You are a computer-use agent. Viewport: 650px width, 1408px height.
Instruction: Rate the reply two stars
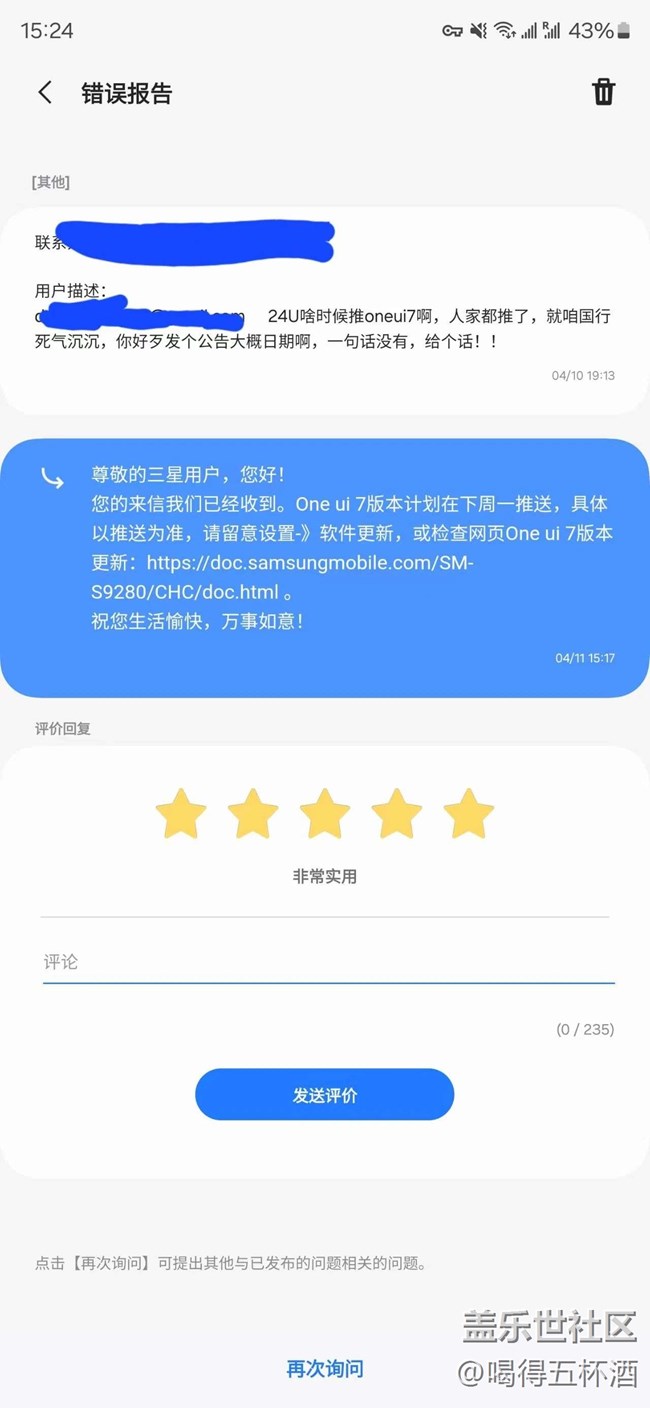pyautogui.click(x=253, y=813)
